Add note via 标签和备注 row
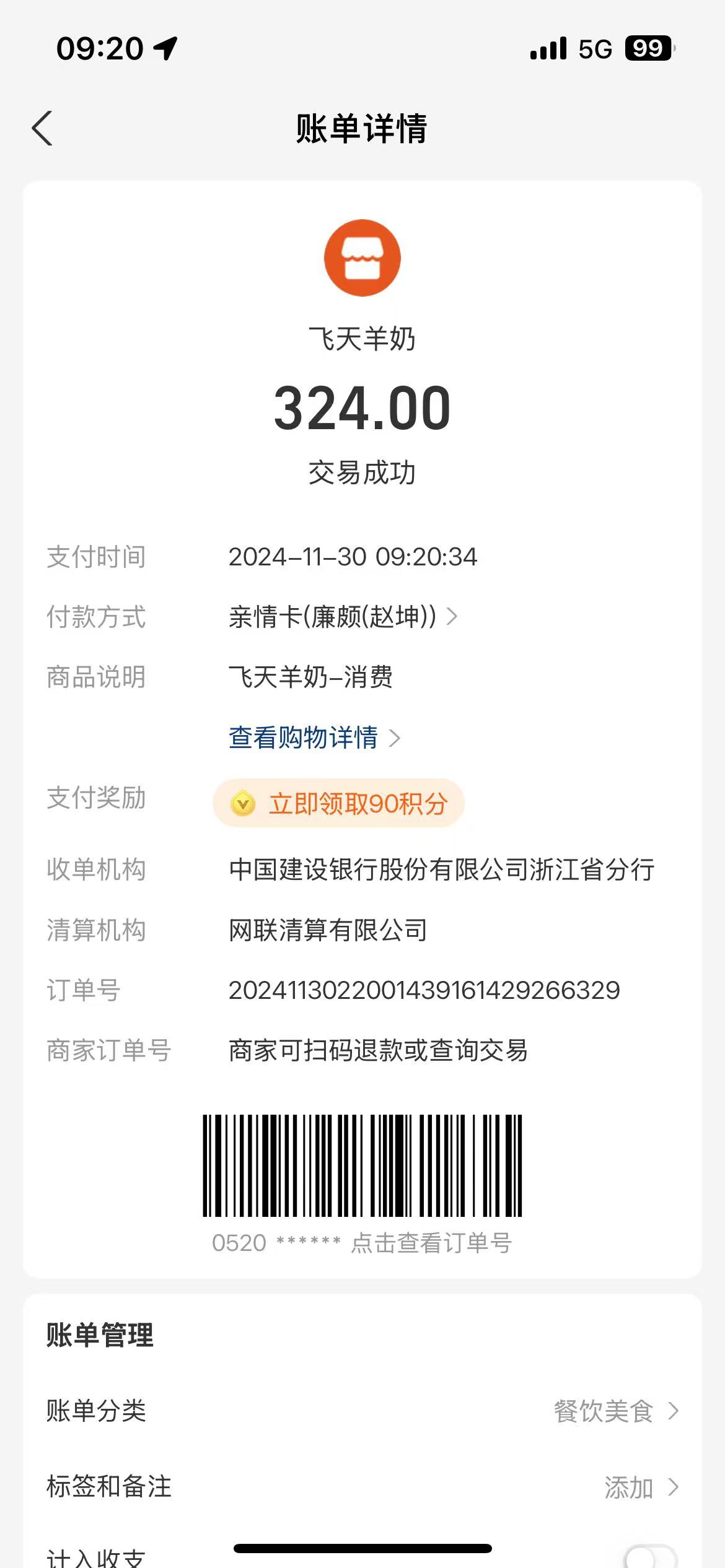The height and width of the screenshot is (1568, 725). [x=362, y=1487]
